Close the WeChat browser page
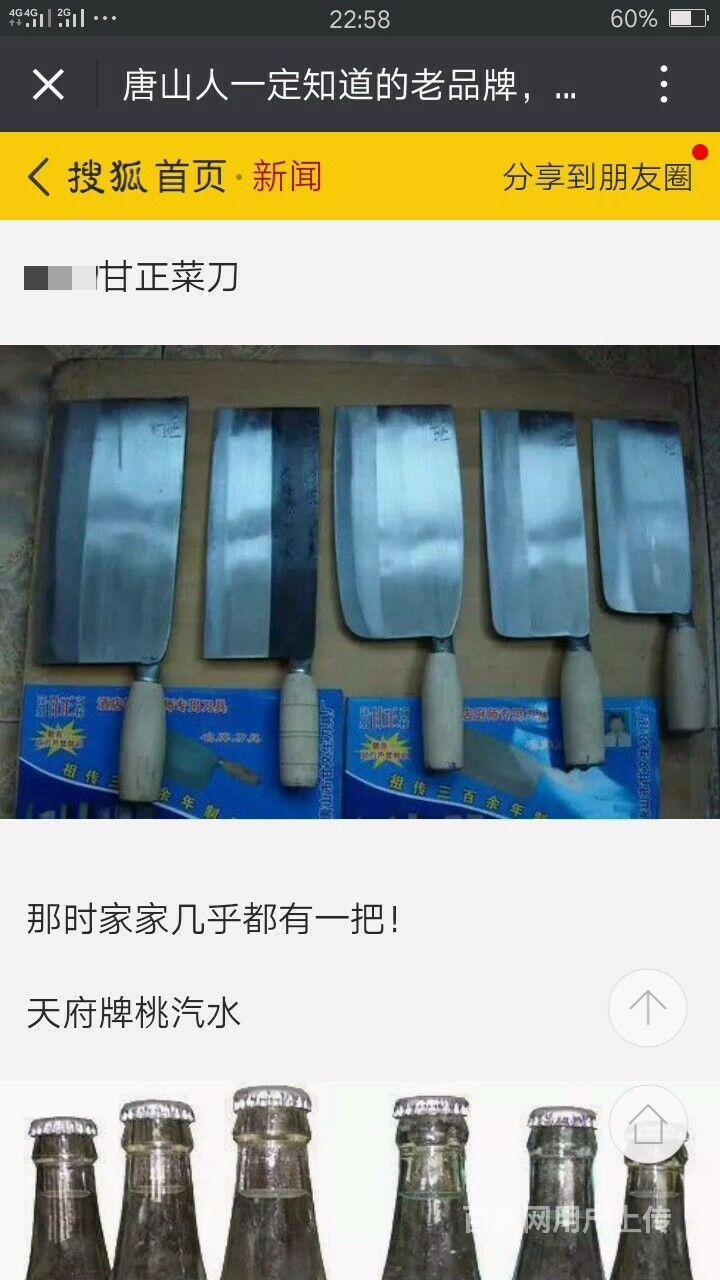 coord(48,85)
